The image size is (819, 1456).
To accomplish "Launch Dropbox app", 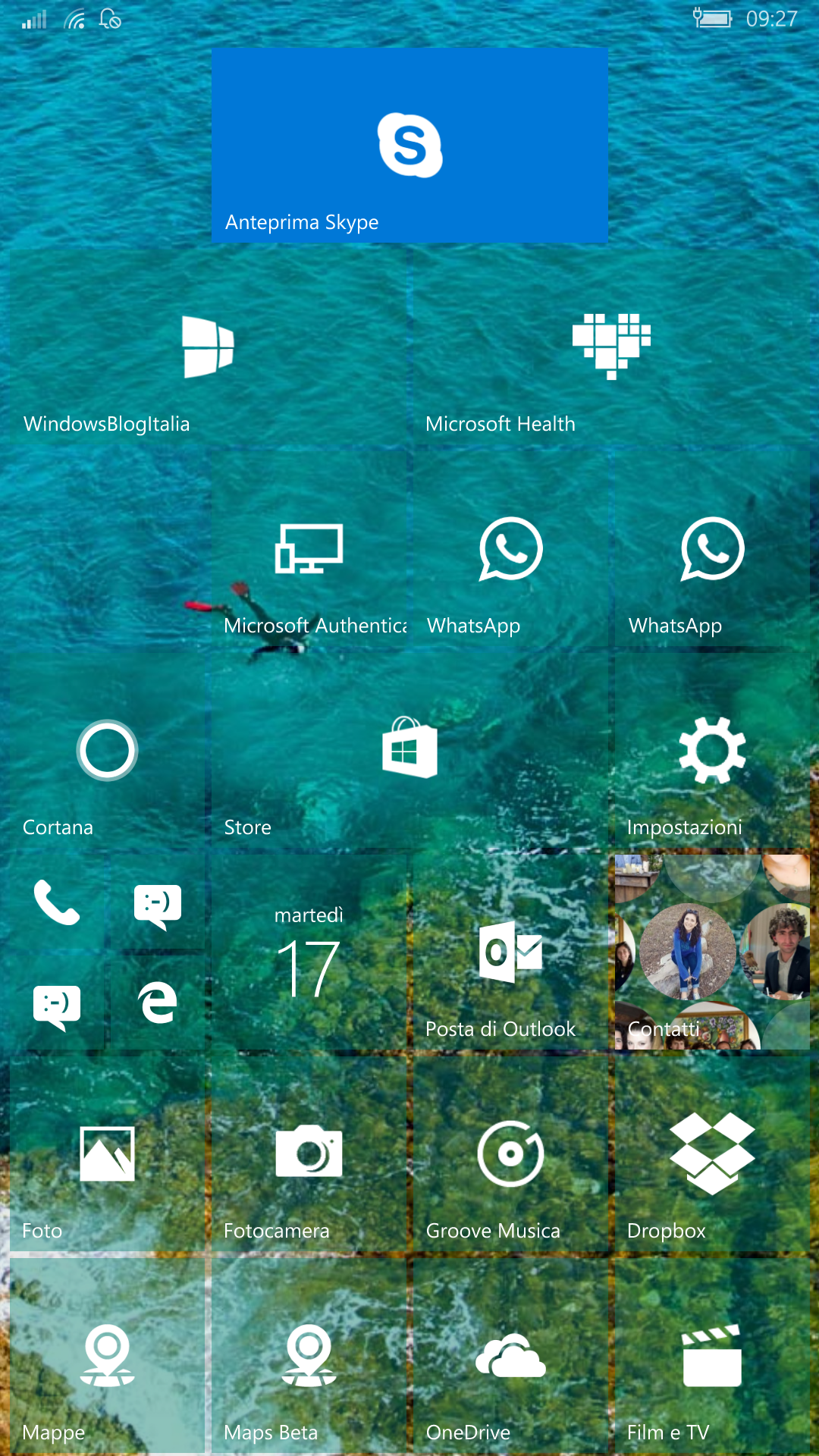I will 712,1154.
